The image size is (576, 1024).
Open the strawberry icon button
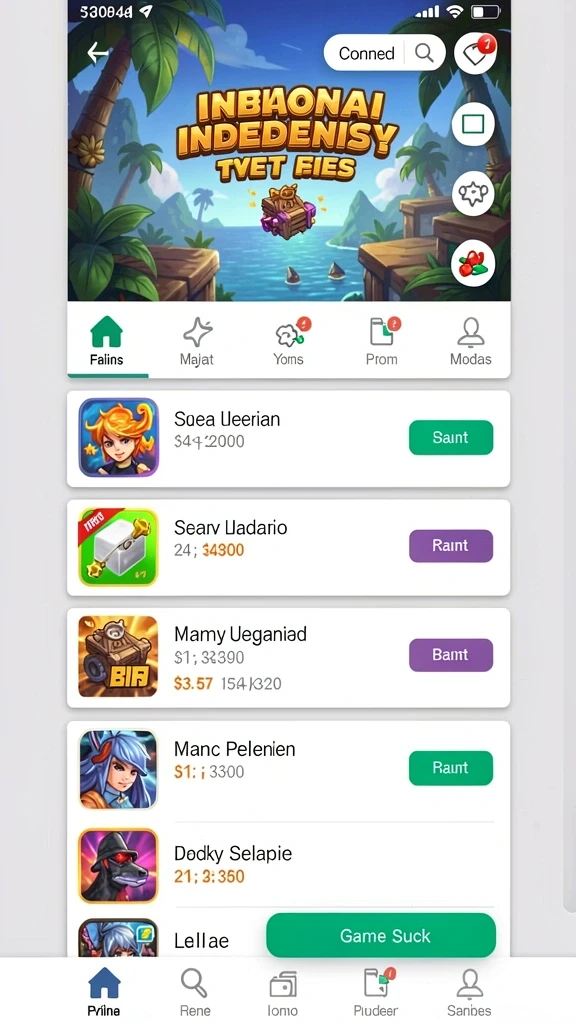(473, 264)
